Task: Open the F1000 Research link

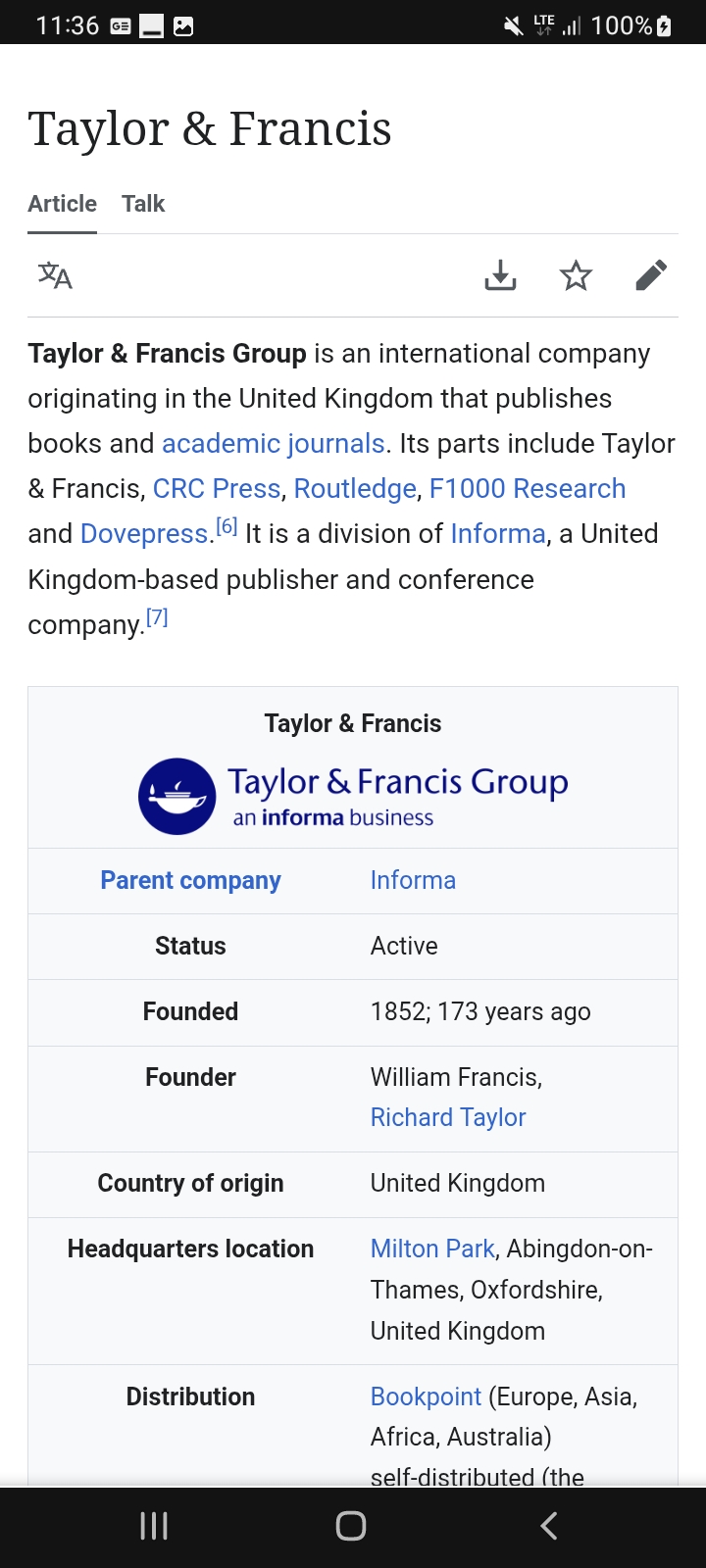Action: tap(528, 489)
